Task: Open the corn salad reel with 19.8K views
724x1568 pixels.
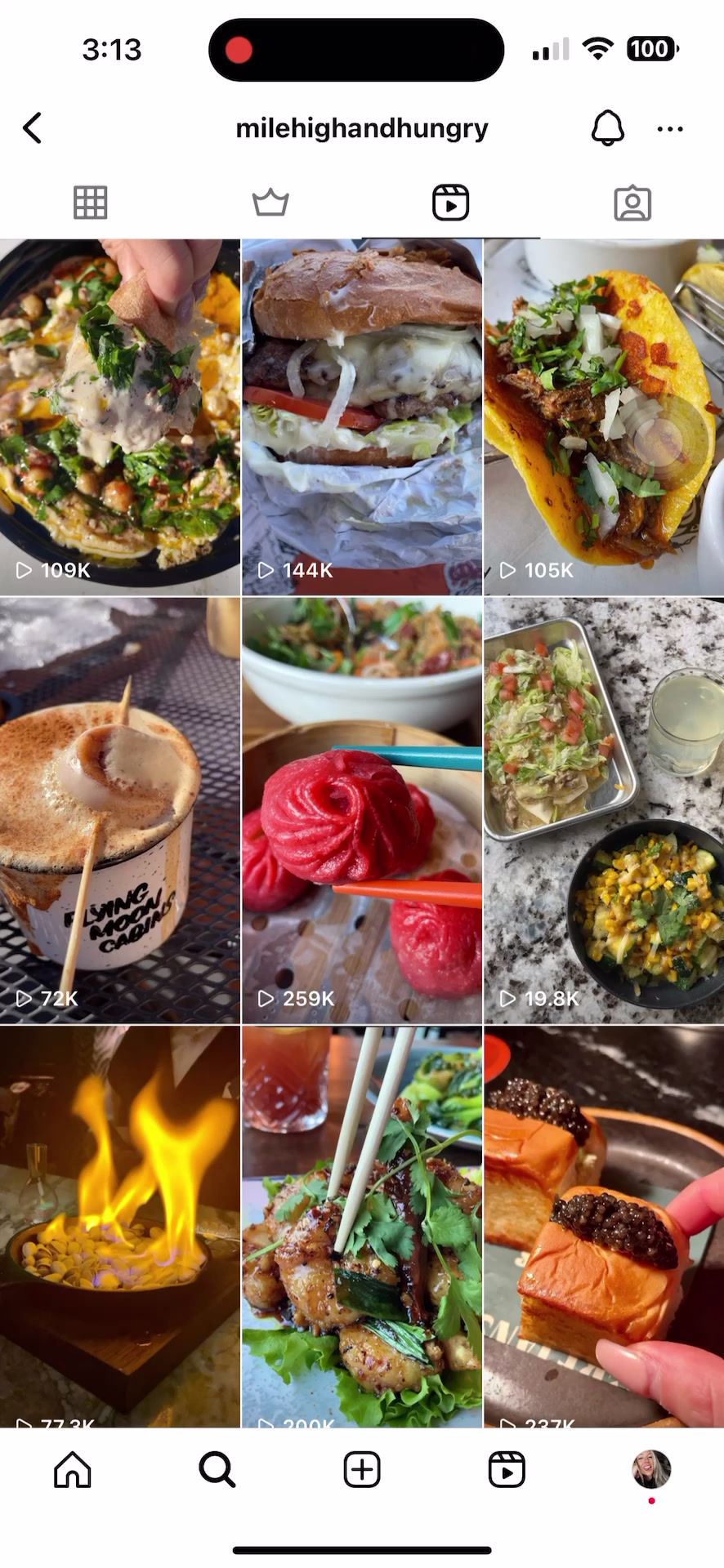Action: [604, 810]
